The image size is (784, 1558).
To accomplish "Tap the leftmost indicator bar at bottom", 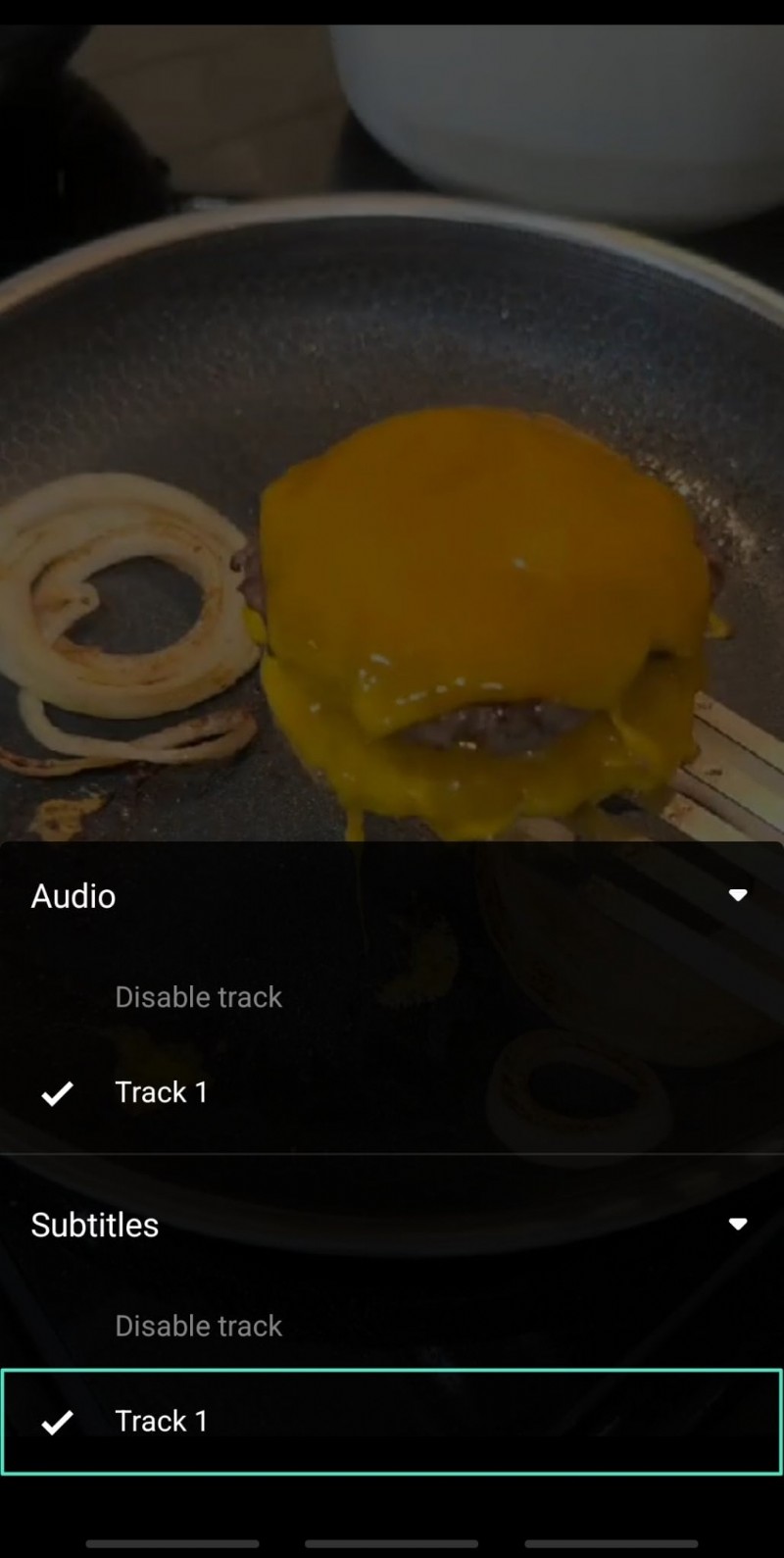I will coord(171,1541).
